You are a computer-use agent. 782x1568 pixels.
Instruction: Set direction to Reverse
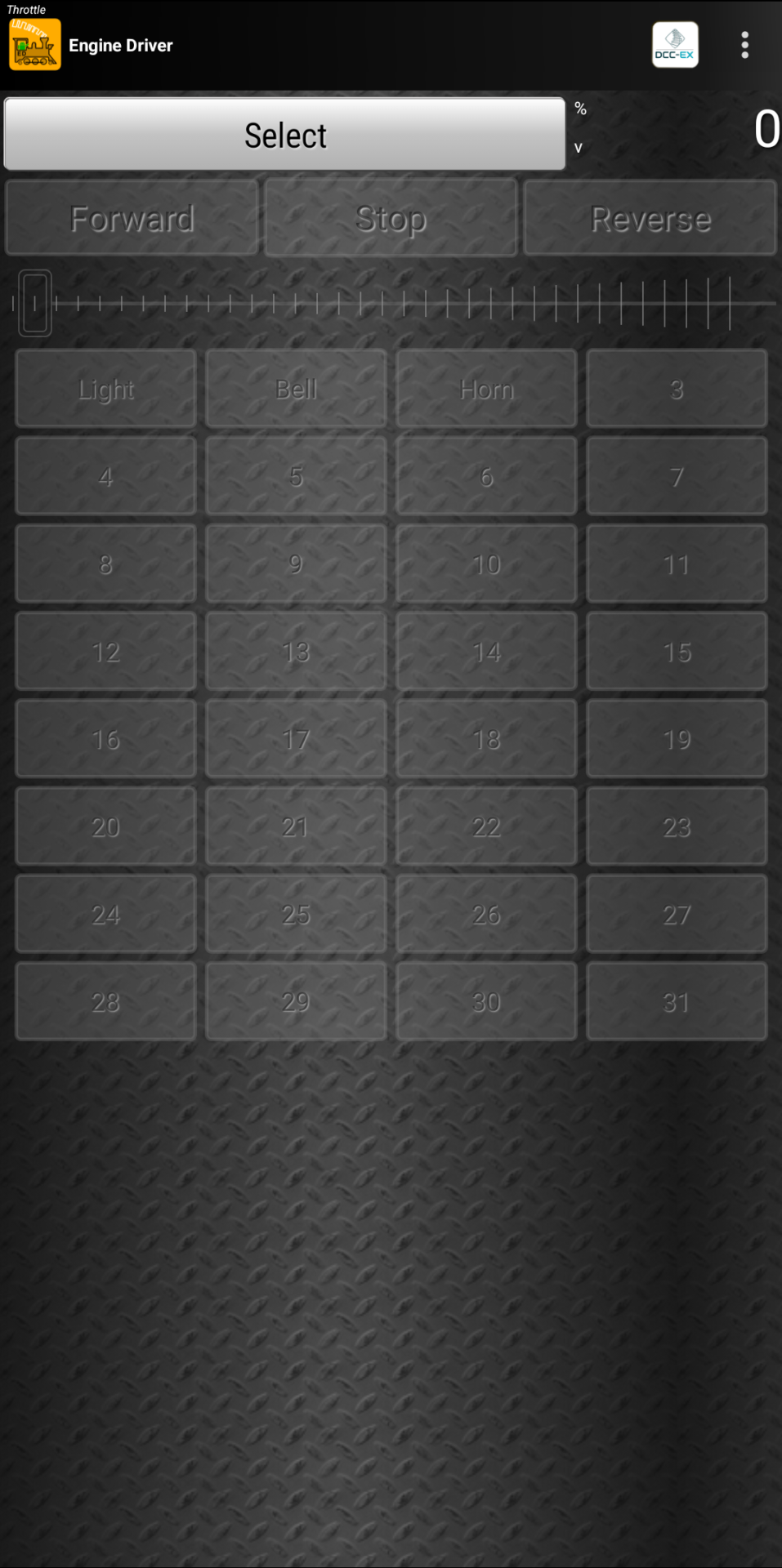click(650, 218)
